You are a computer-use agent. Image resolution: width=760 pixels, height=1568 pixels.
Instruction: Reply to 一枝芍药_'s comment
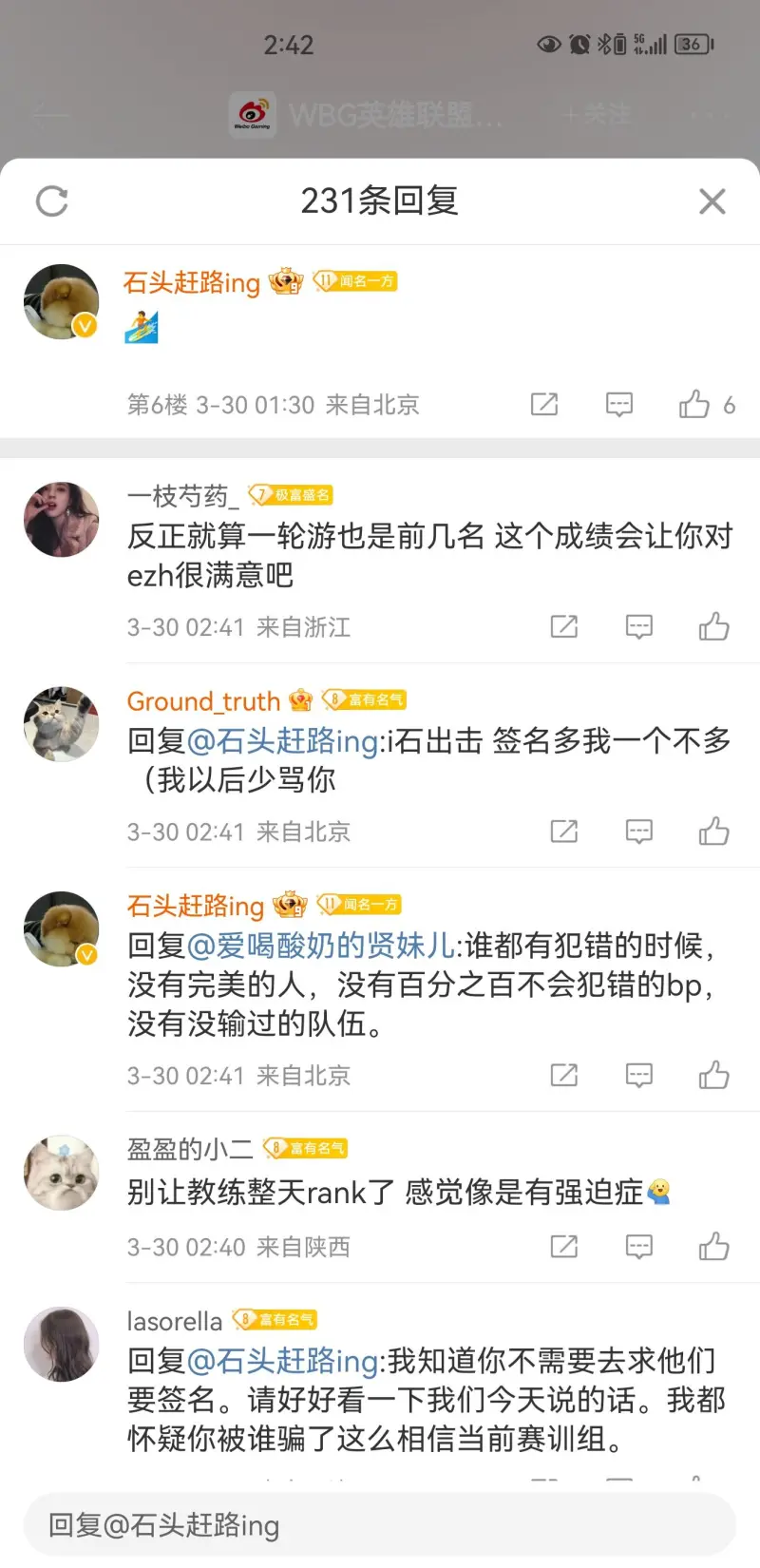(x=638, y=626)
